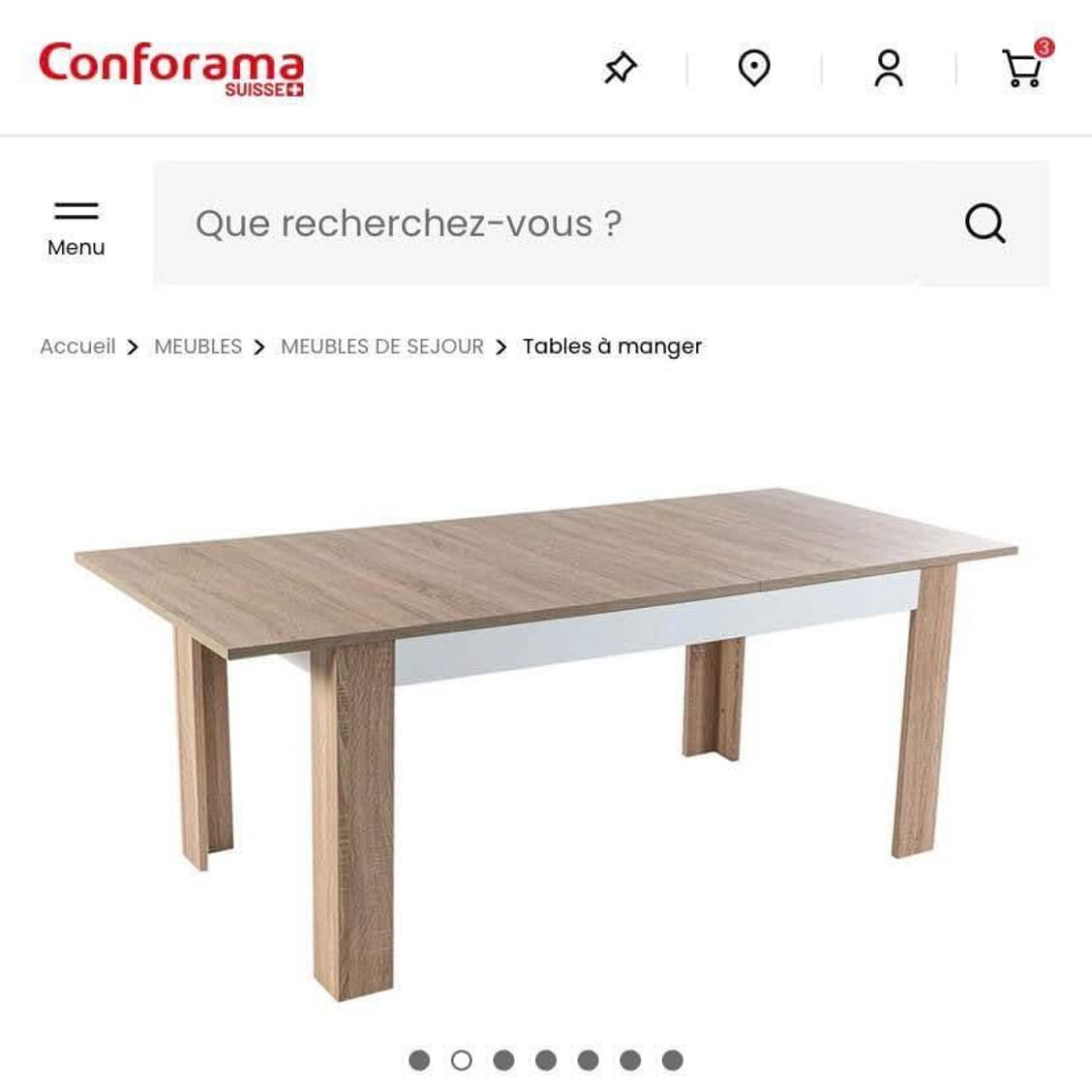This screenshot has height=1092, width=1092.
Task: Open the user account icon
Action: [889, 69]
